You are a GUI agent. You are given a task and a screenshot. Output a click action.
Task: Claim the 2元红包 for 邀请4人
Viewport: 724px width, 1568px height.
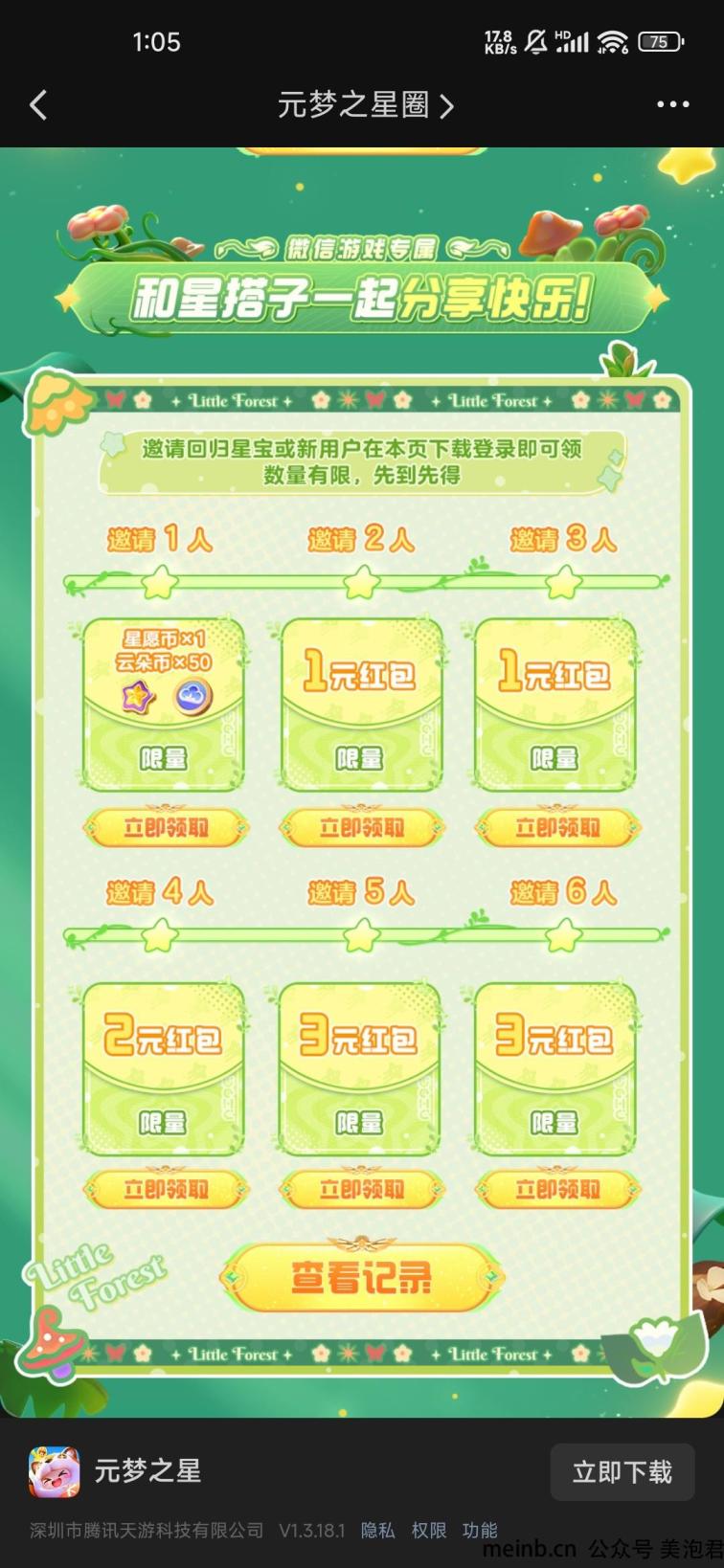pos(166,1189)
